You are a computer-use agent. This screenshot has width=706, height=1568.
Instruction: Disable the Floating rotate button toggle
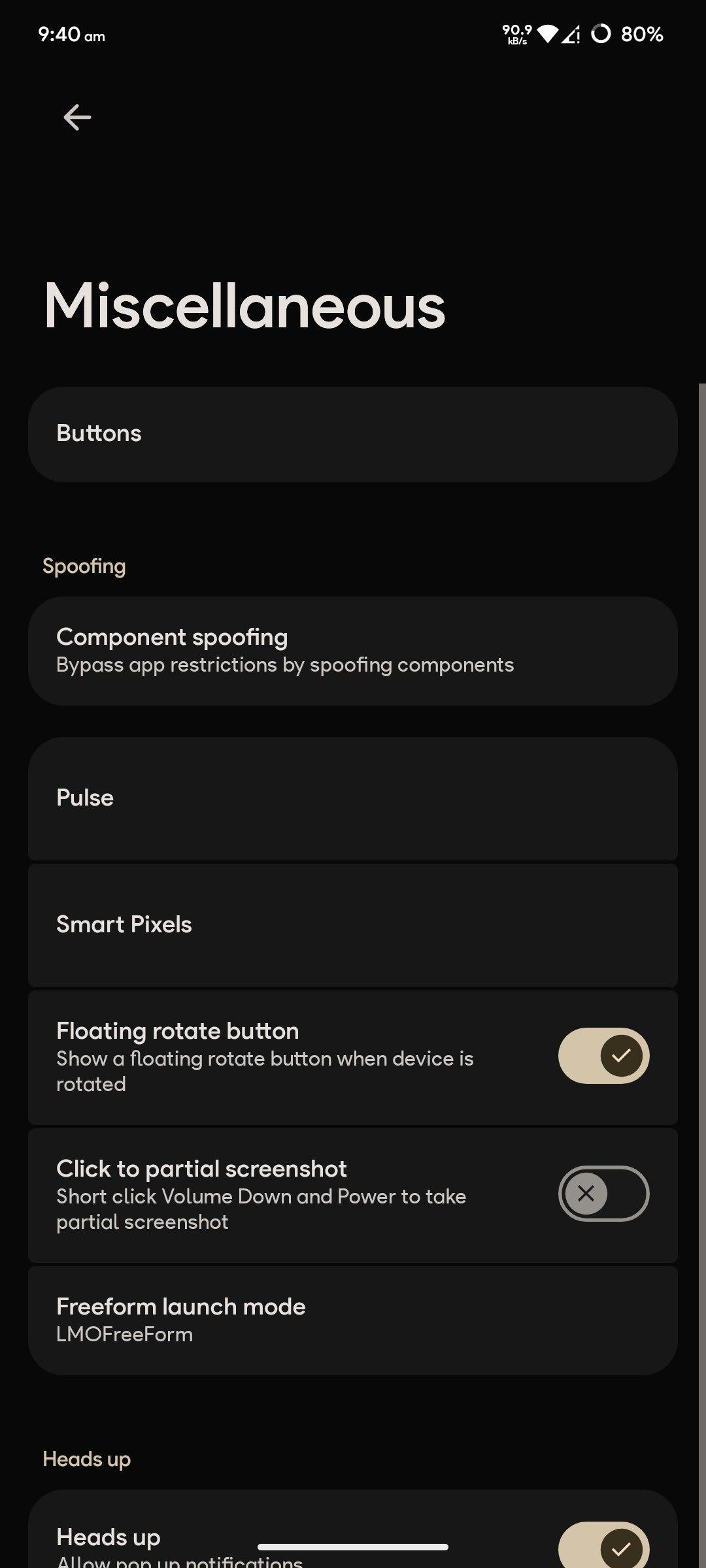coord(603,1056)
